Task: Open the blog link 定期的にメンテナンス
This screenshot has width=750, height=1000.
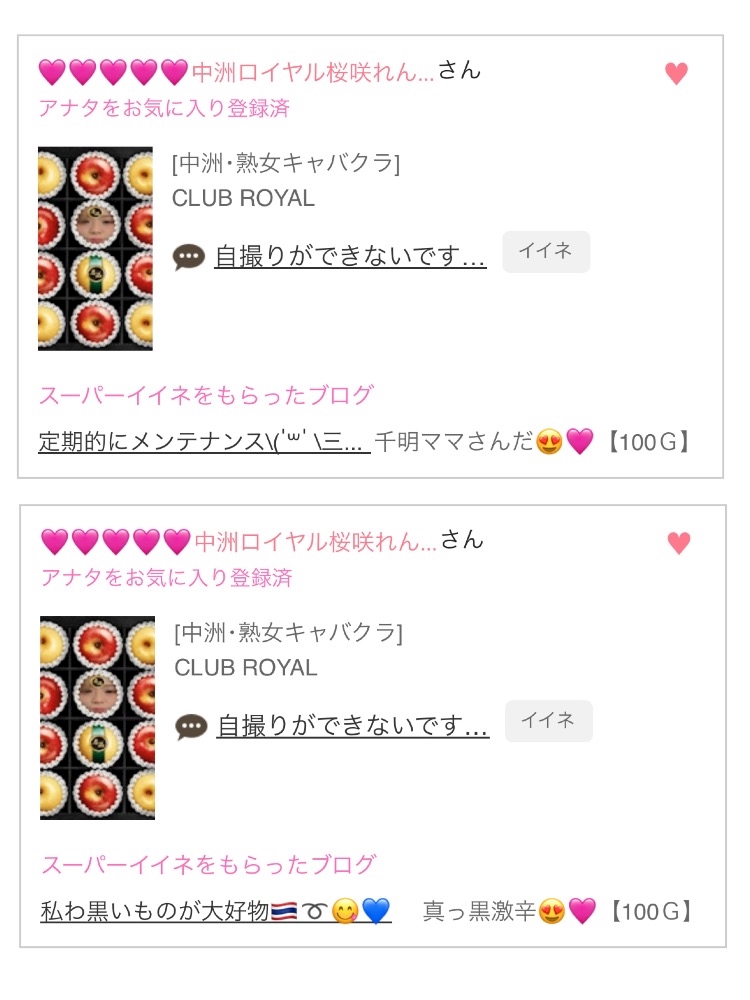Action: pos(204,441)
